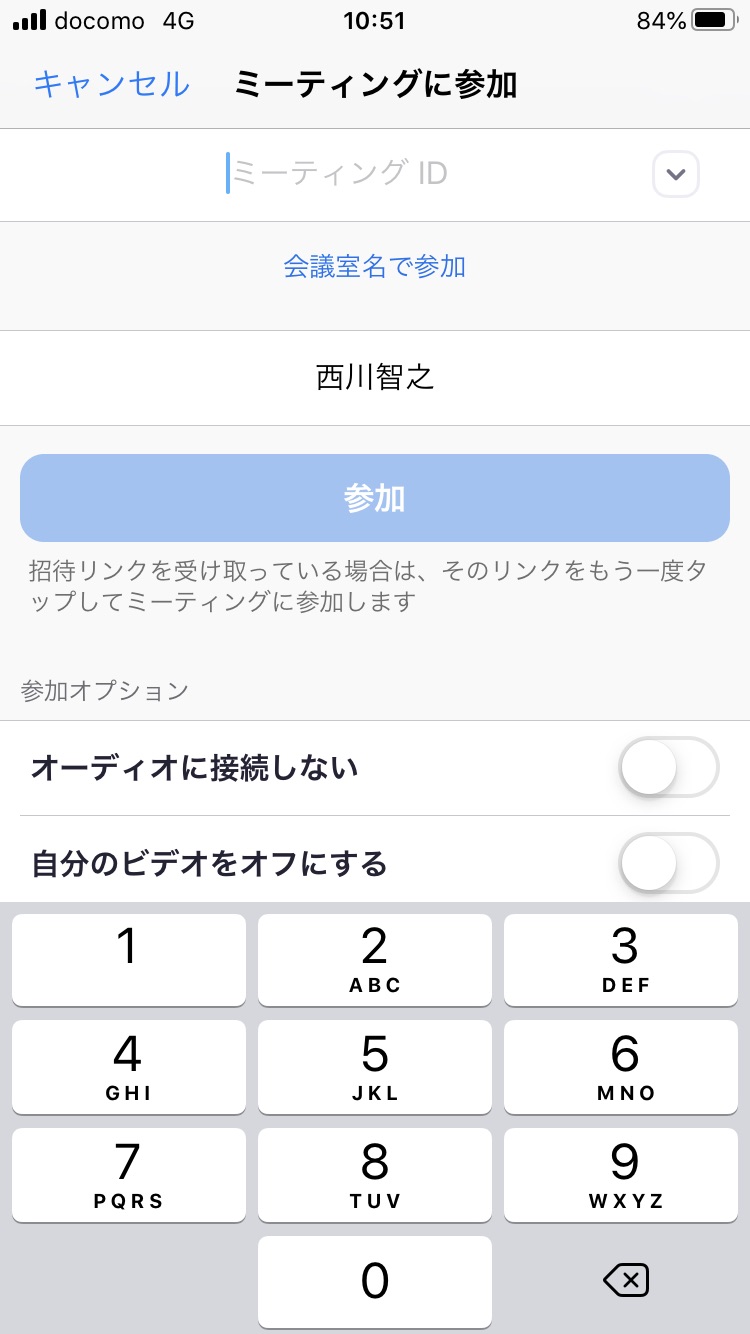
Task: Tap キャンセル to cancel joining
Action: 111,84
